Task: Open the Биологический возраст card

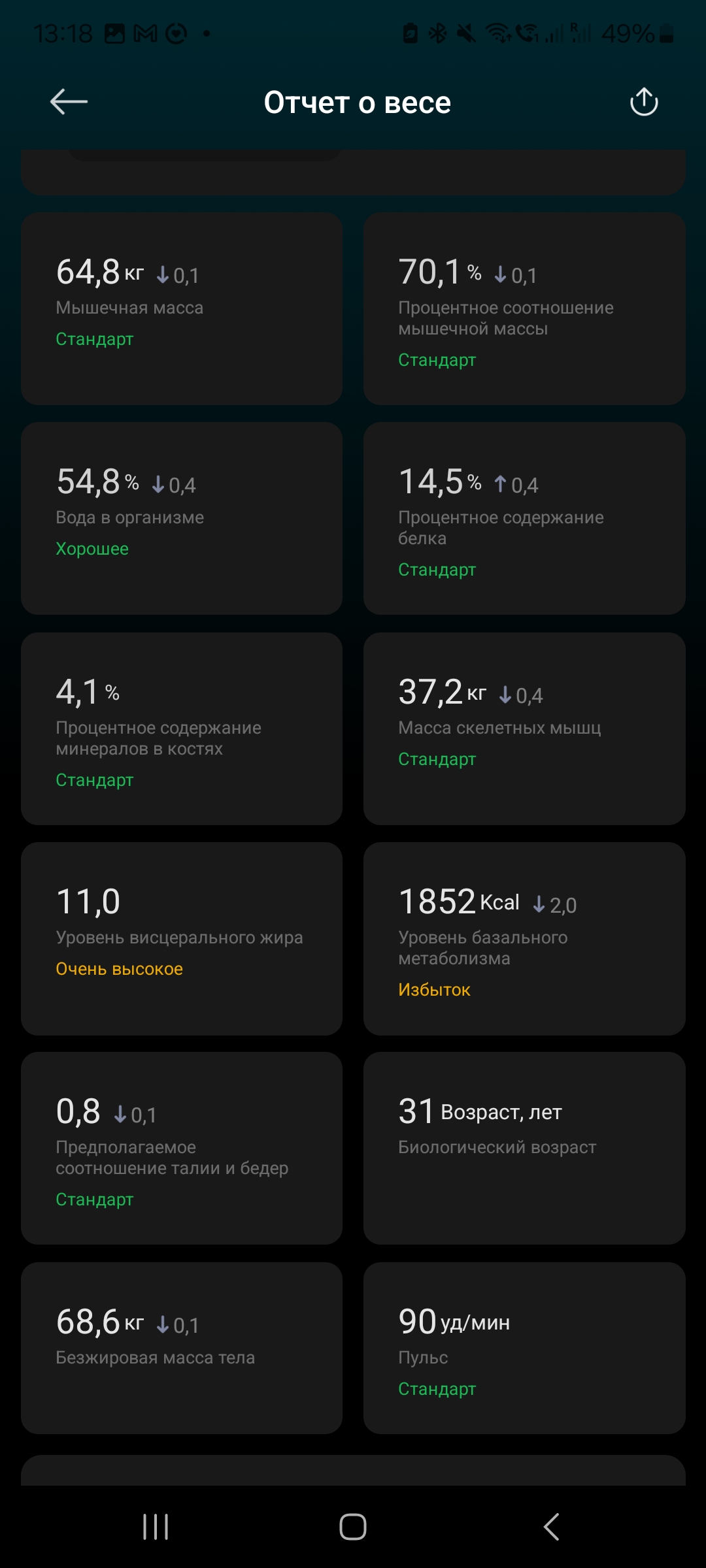Action: (x=524, y=1148)
